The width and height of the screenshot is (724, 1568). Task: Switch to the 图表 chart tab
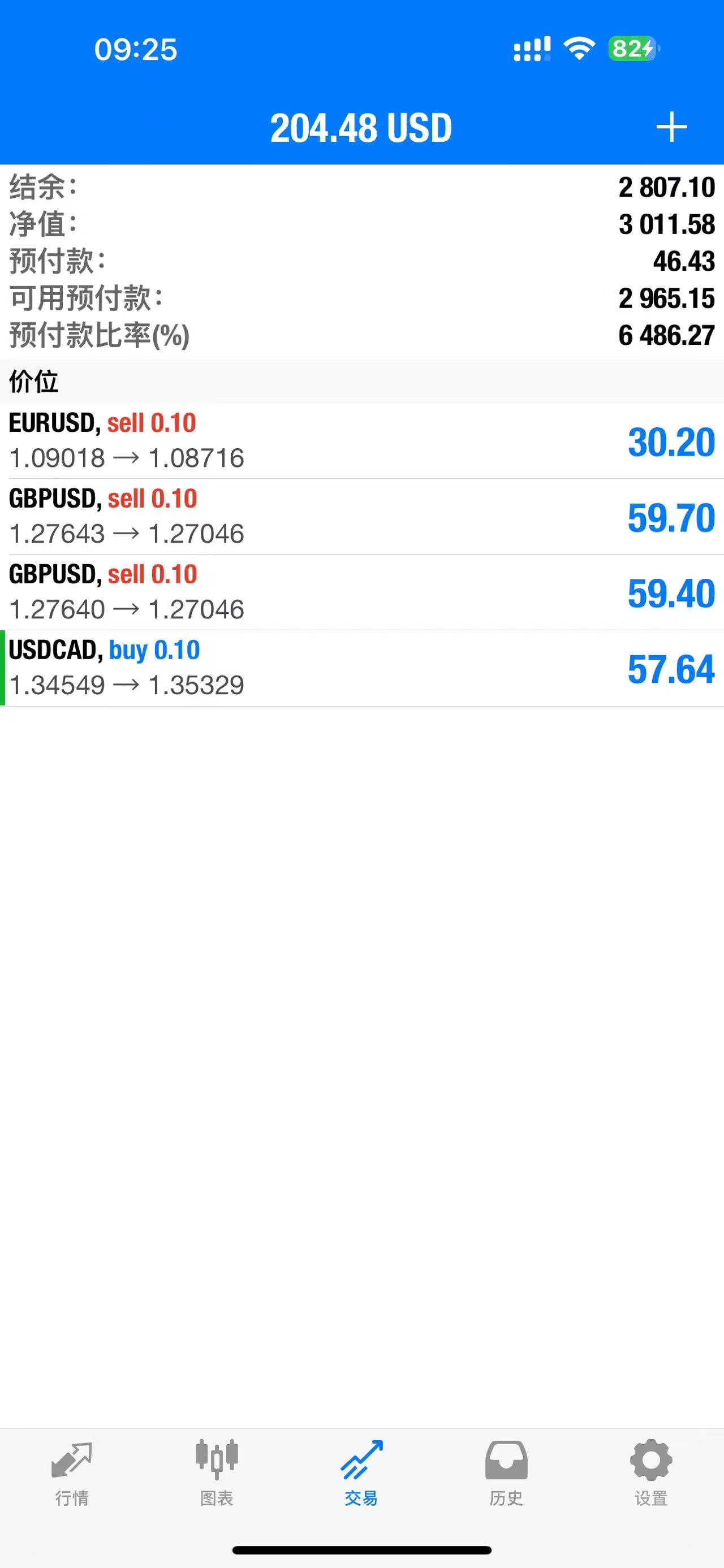pyautogui.click(x=217, y=1472)
